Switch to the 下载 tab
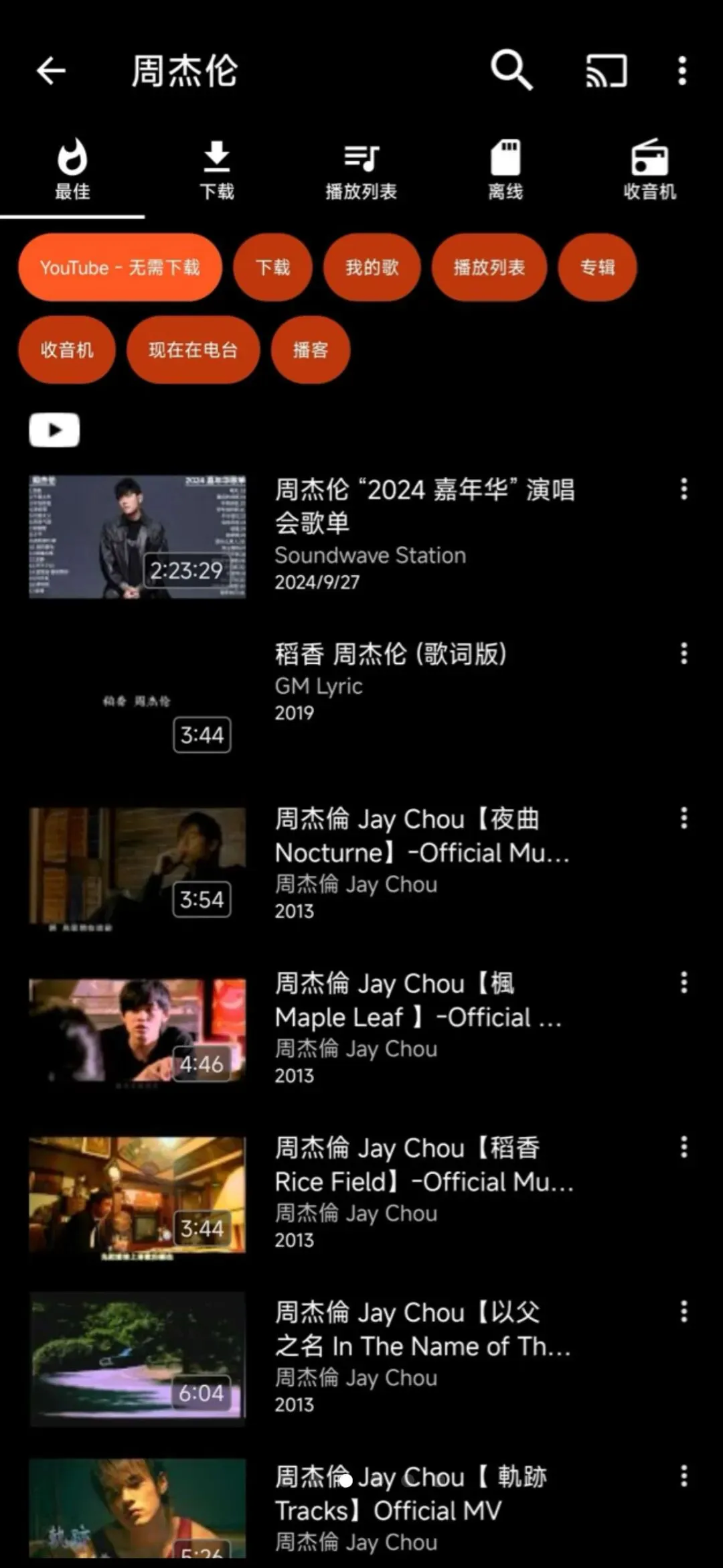This screenshot has width=723, height=1568. (217, 171)
